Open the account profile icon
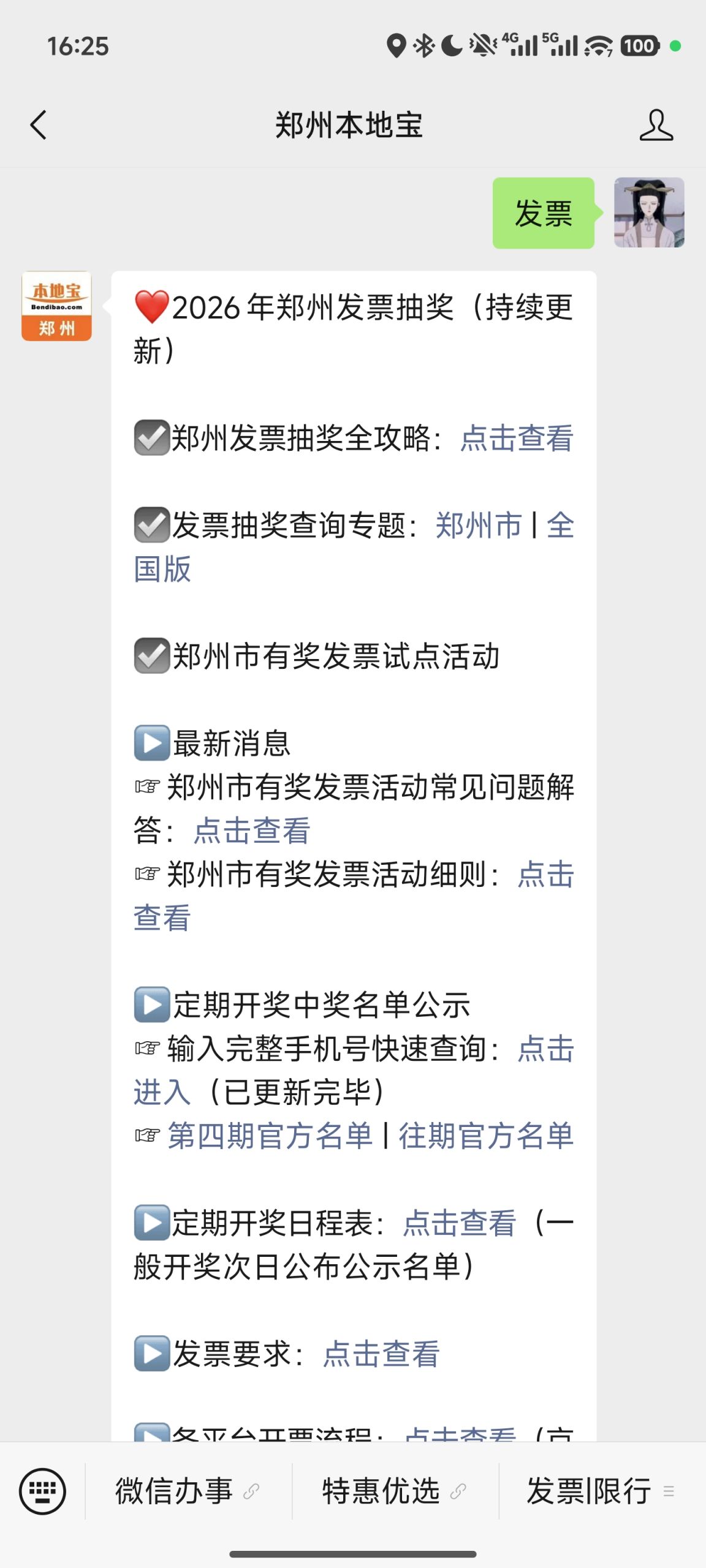Screen dimensions: 706x1568 tap(656, 125)
